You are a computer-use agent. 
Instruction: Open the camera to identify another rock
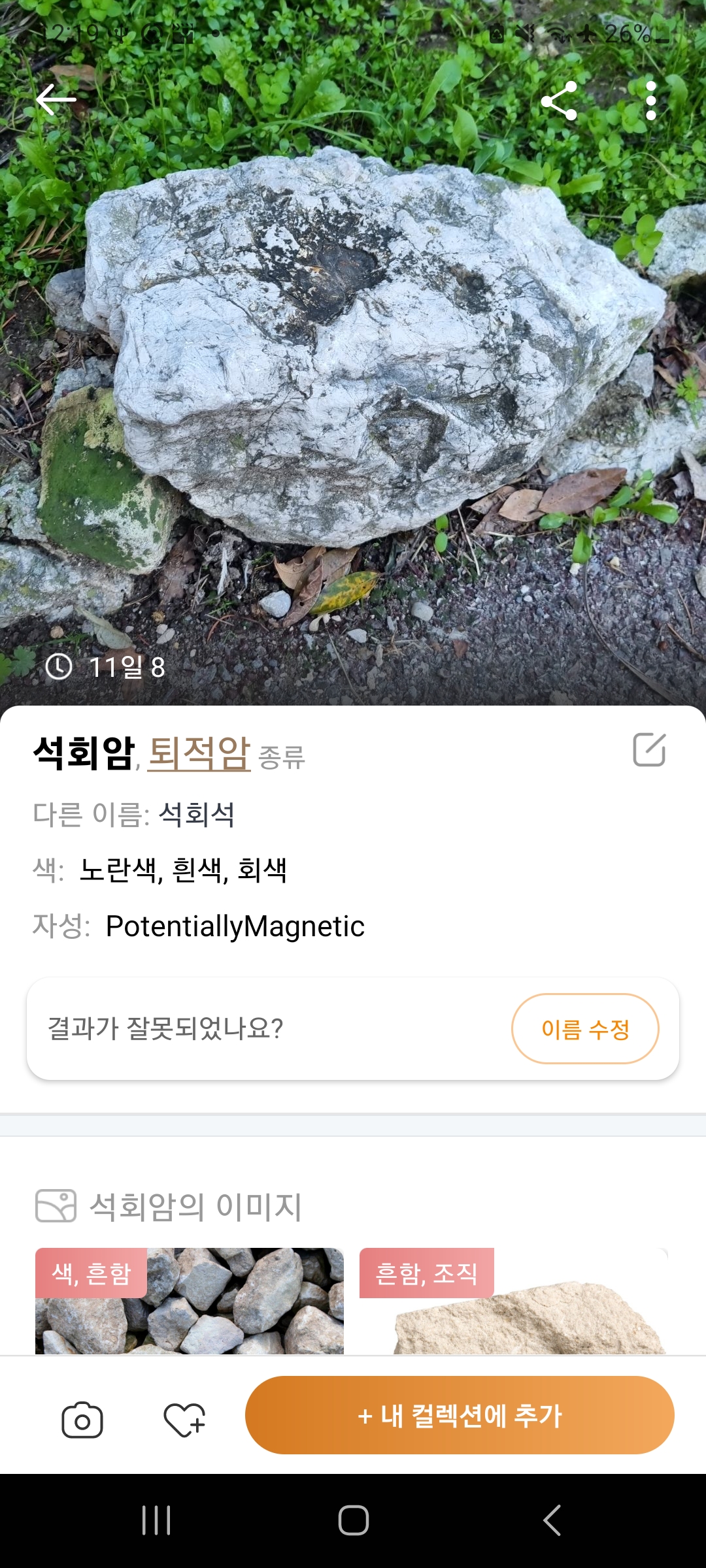[82, 1420]
